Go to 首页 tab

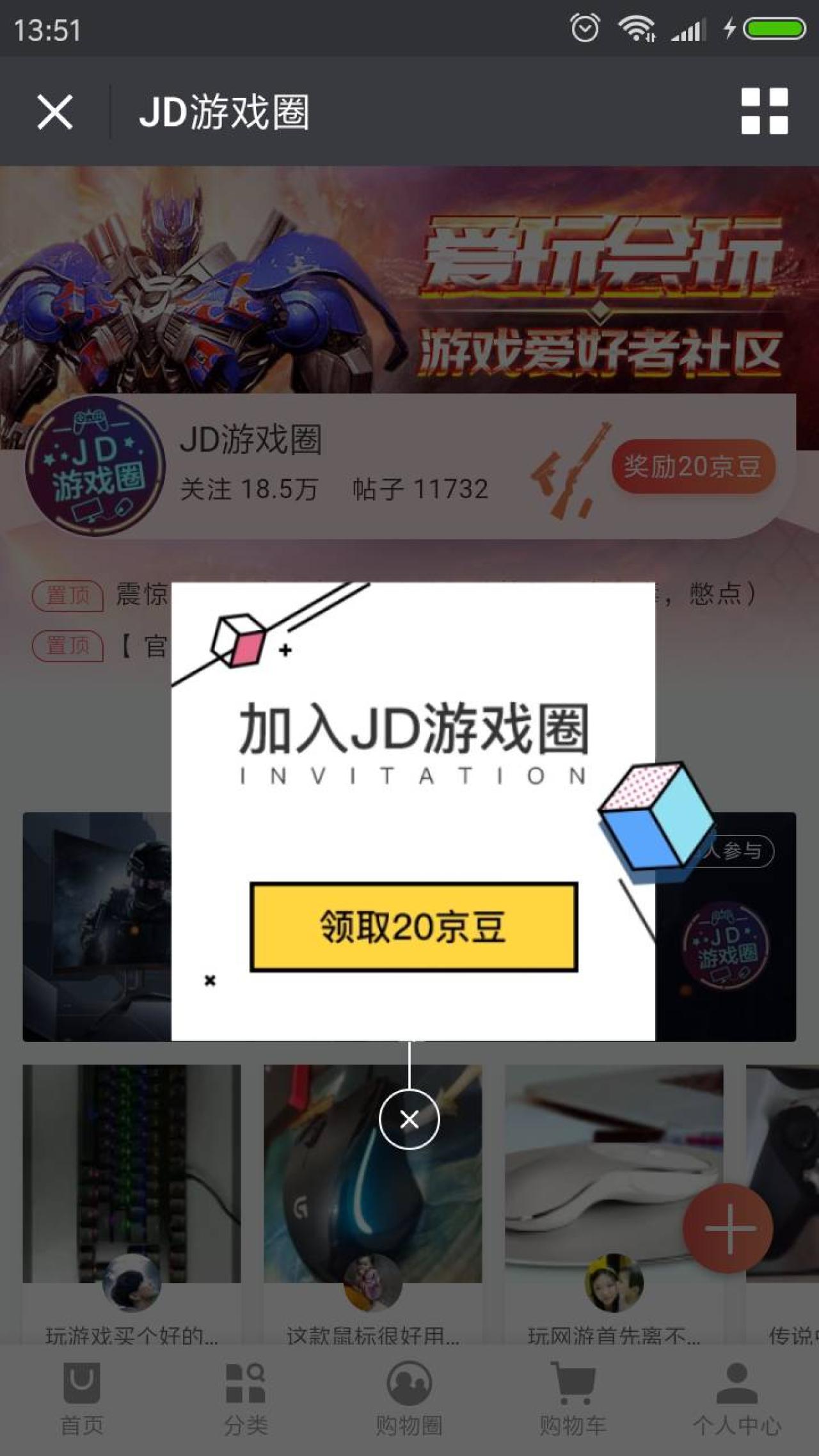point(82,1398)
